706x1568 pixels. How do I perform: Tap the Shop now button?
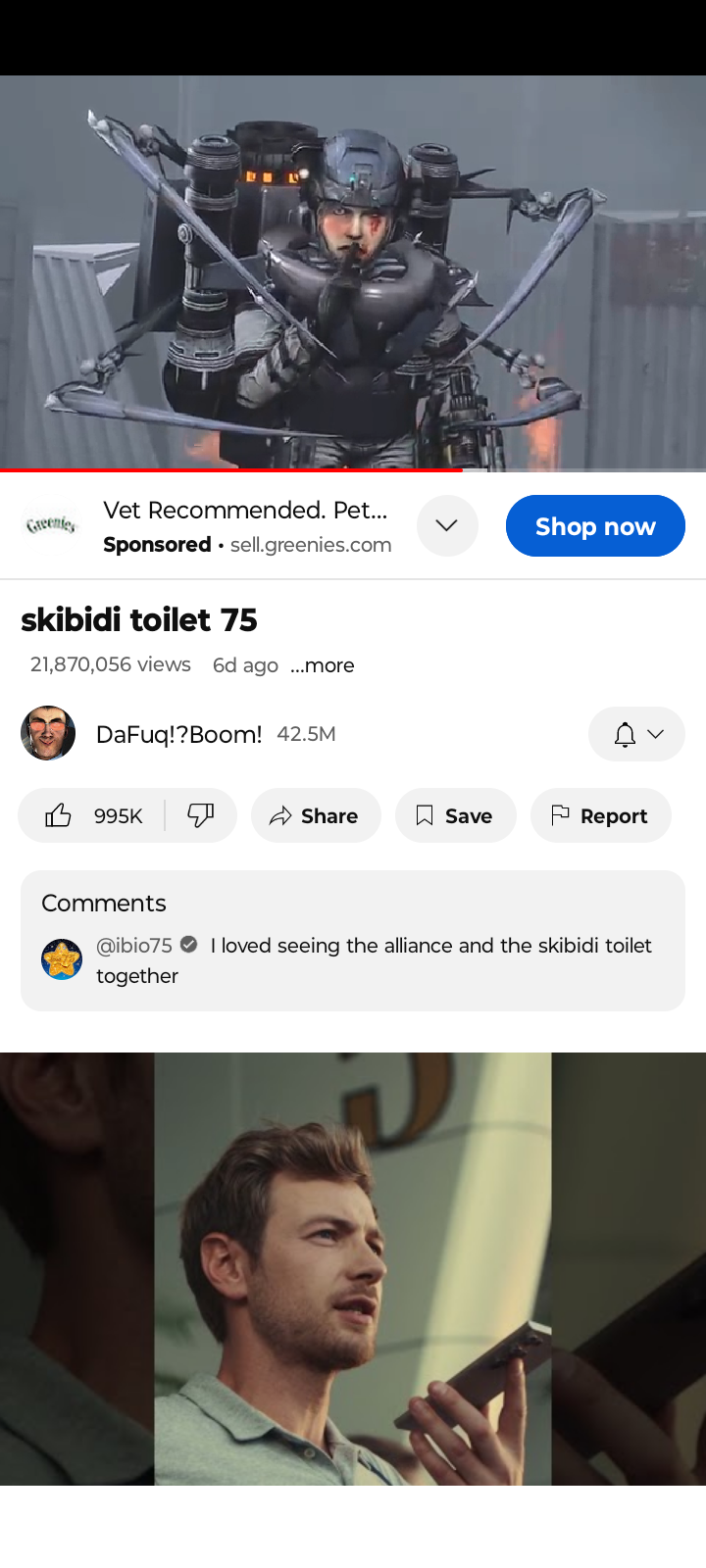coord(595,526)
